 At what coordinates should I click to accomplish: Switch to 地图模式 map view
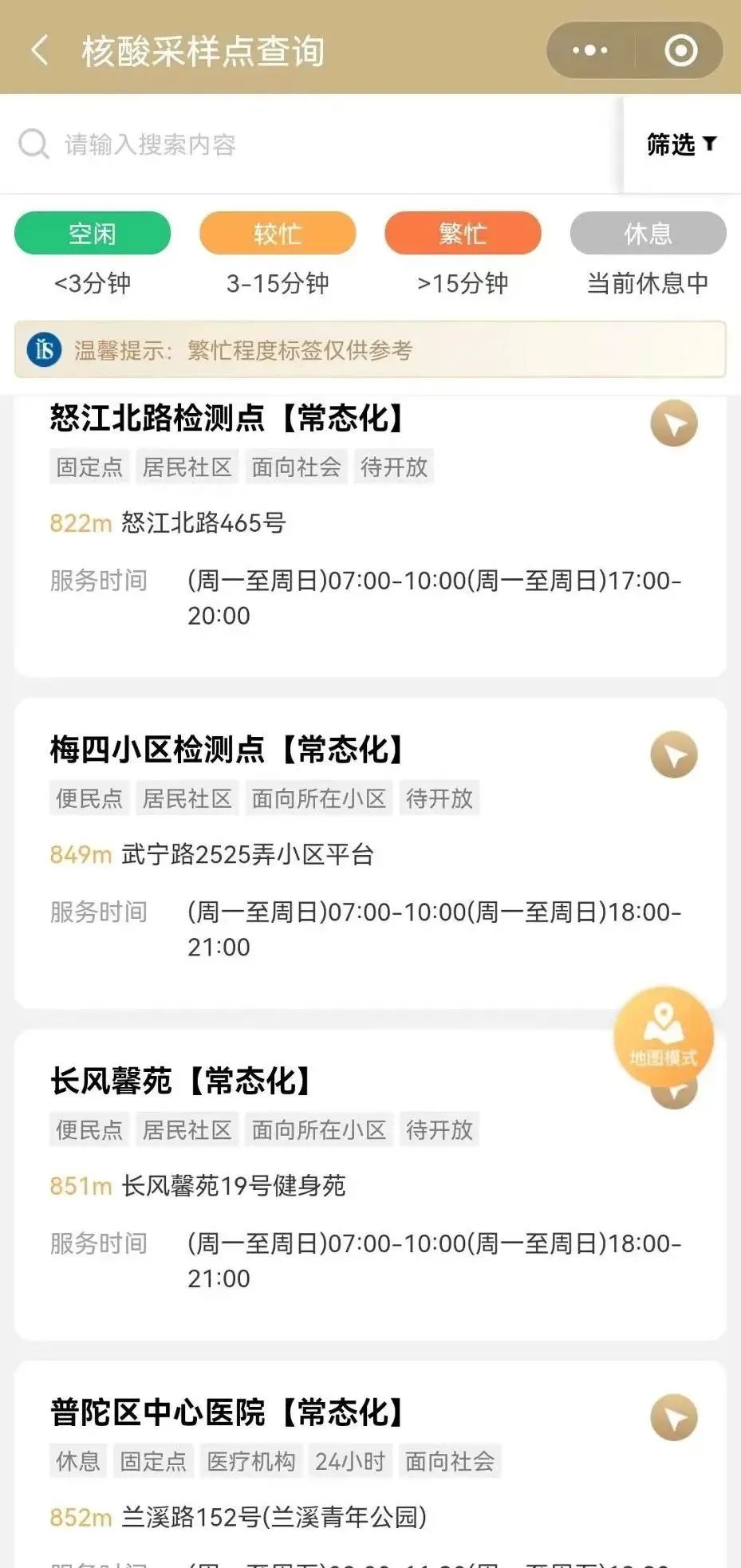664,1037
